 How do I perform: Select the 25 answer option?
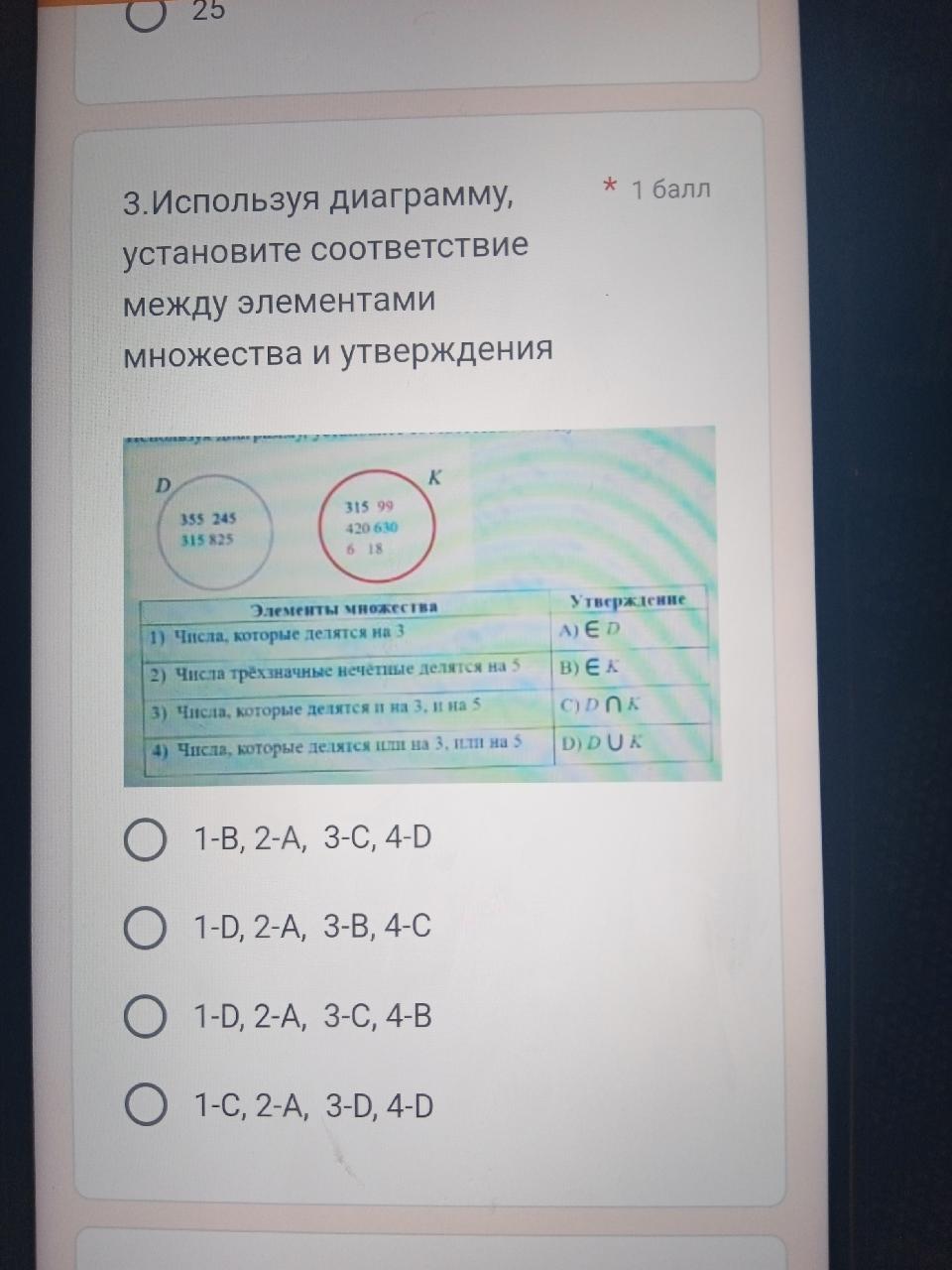146,12
